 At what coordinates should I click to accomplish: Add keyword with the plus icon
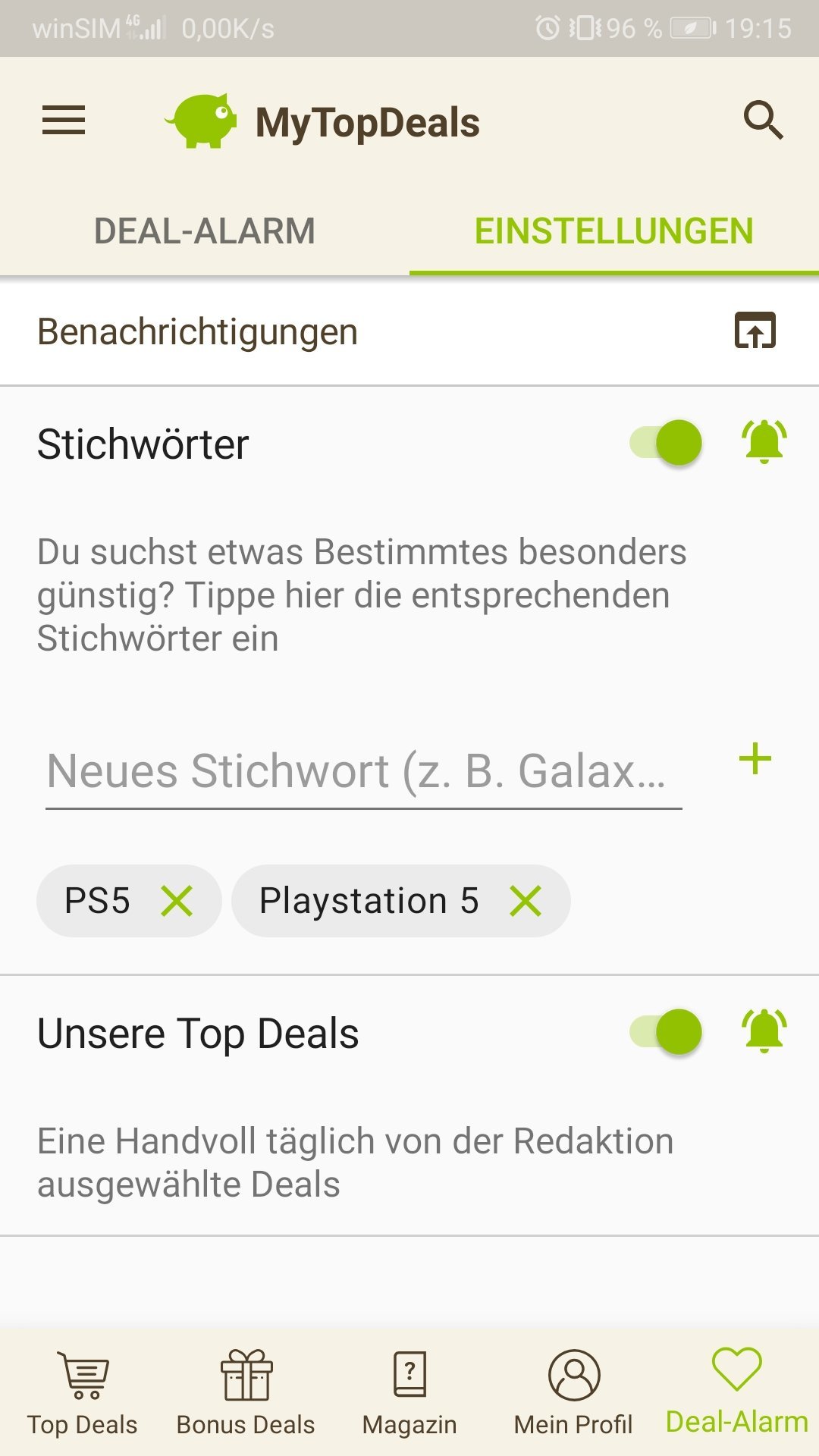tap(755, 759)
